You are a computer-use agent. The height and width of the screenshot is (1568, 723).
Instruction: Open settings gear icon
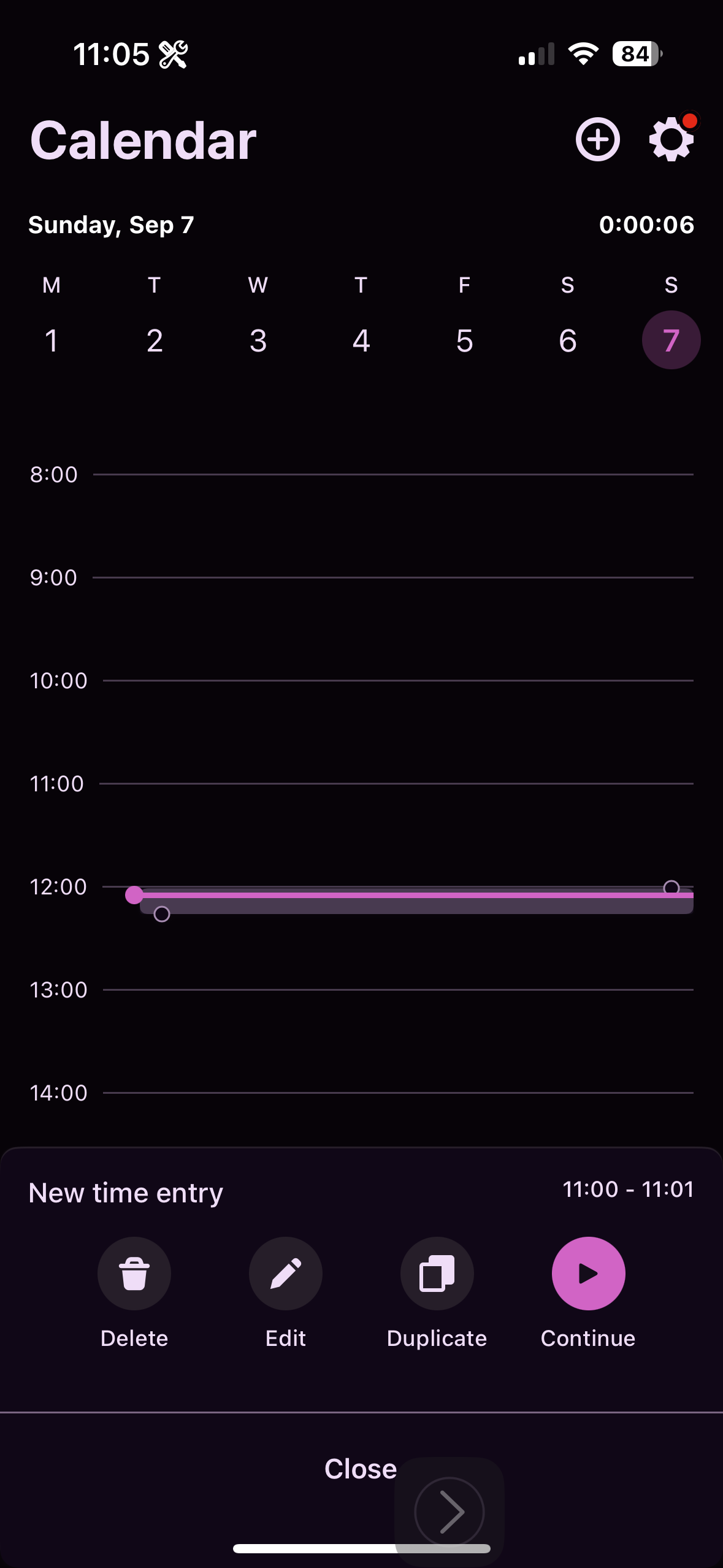pos(671,139)
